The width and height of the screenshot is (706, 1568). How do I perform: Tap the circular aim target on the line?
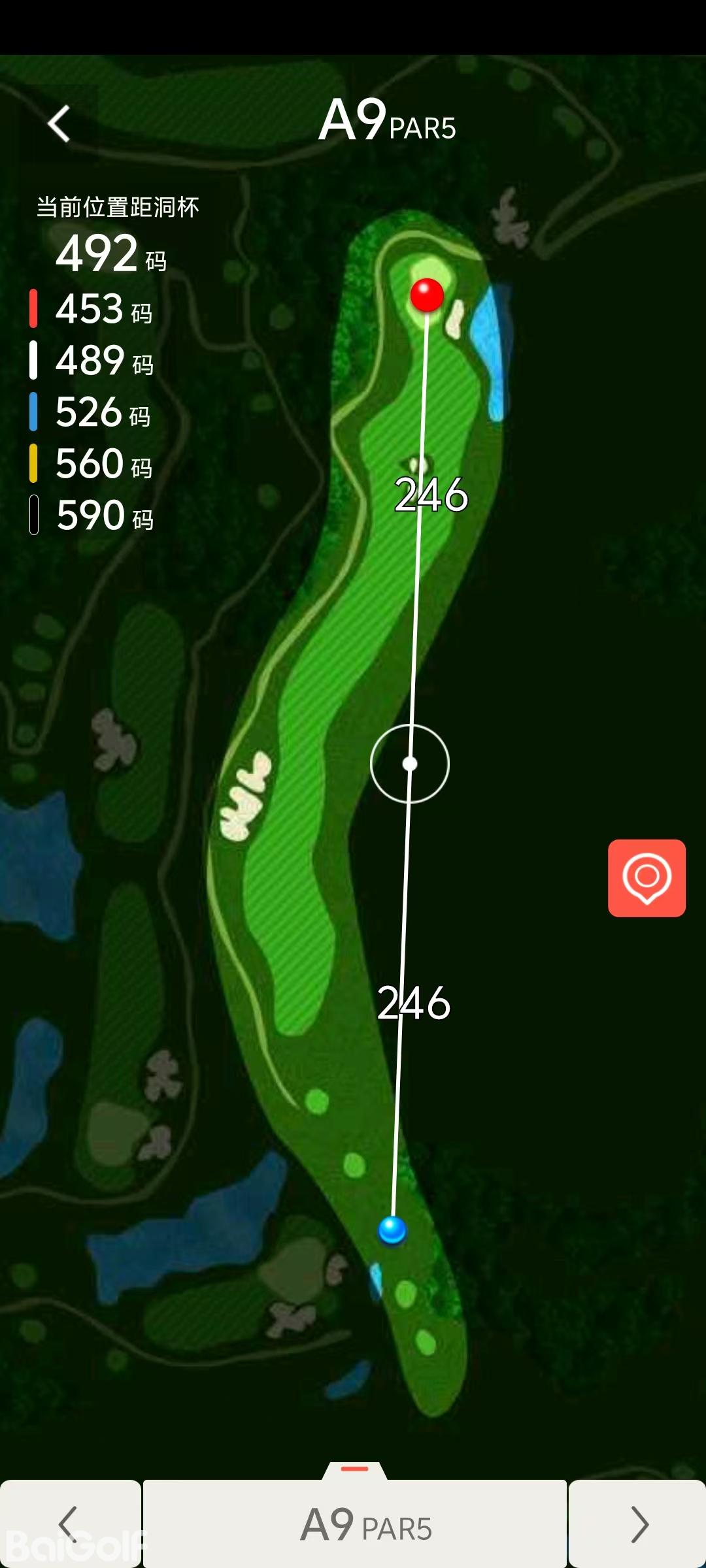[410, 763]
